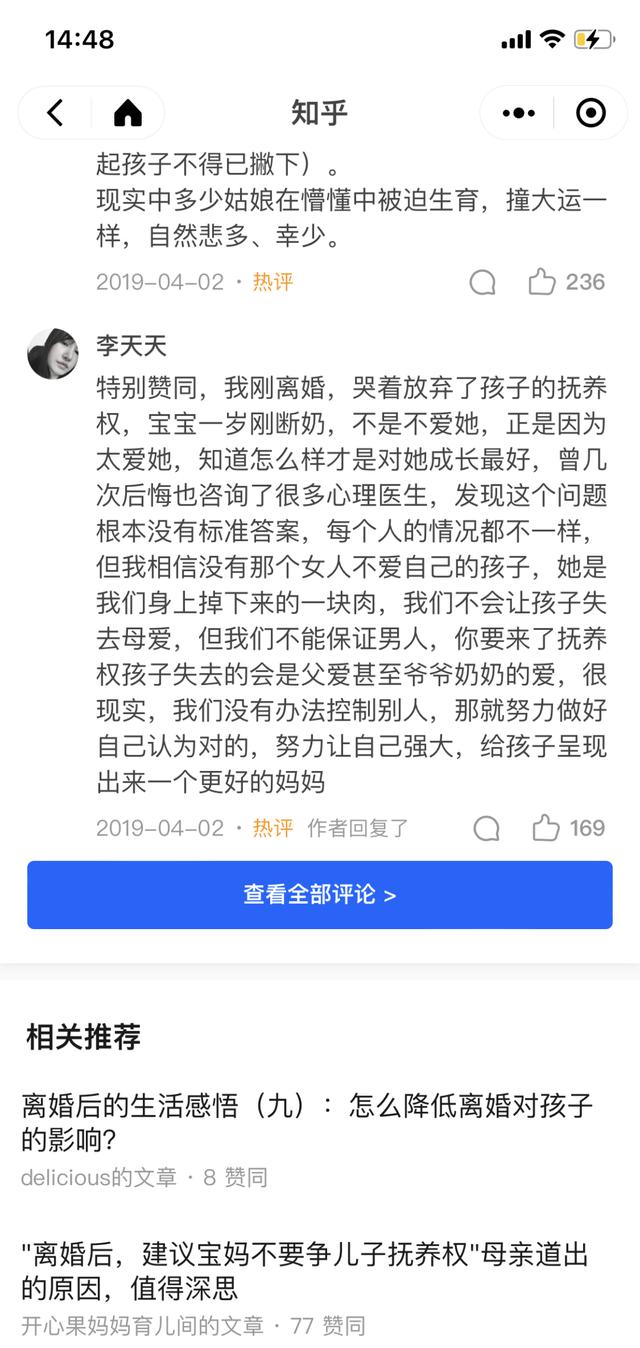Viewport: 640px width, 1348px height.
Task: Reply to the comment with 236 likes
Action: tap(483, 283)
